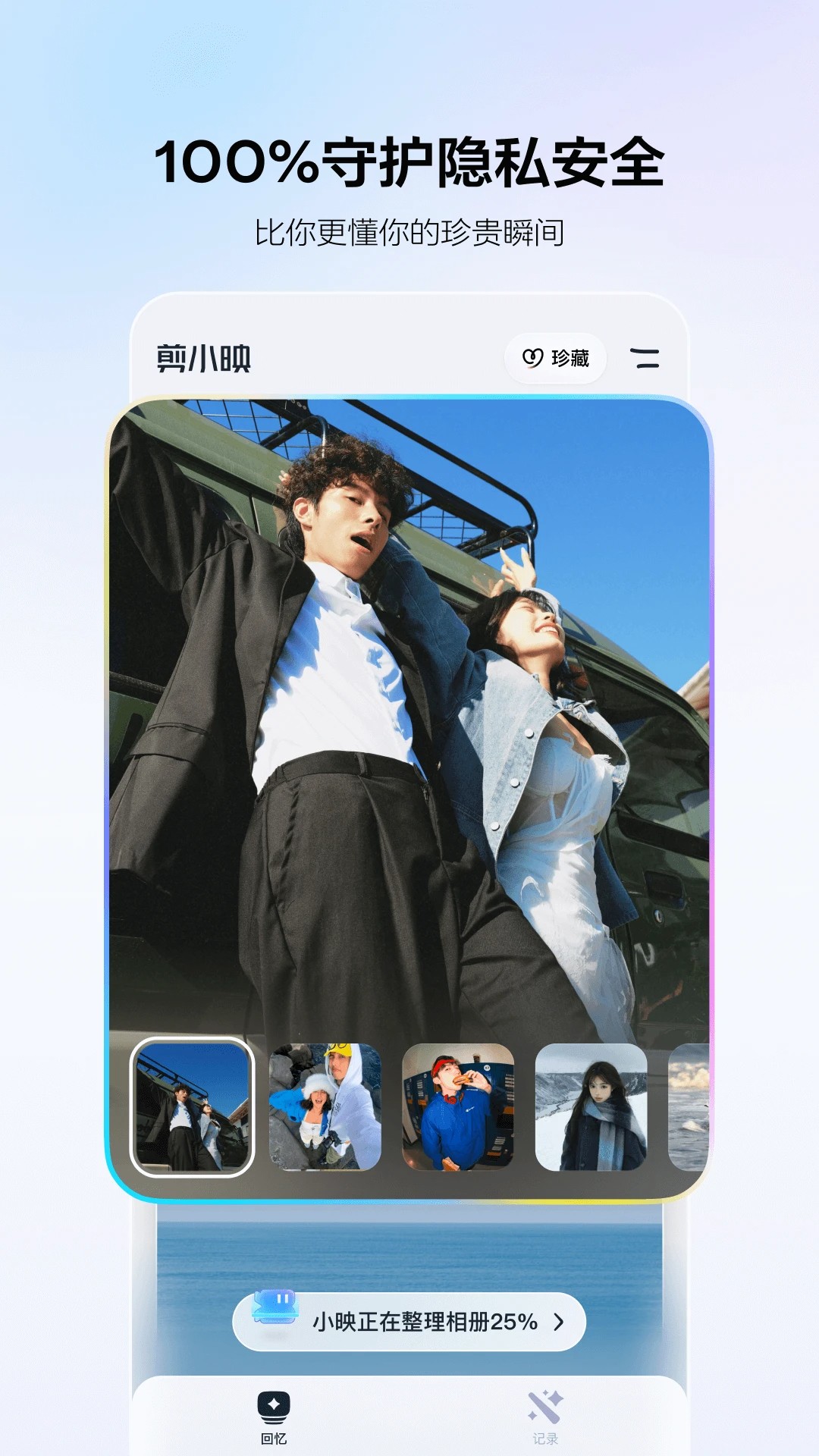This screenshot has height=1456, width=819.
Task: Open 珍藏 collection
Action: pyautogui.click(x=556, y=356)
